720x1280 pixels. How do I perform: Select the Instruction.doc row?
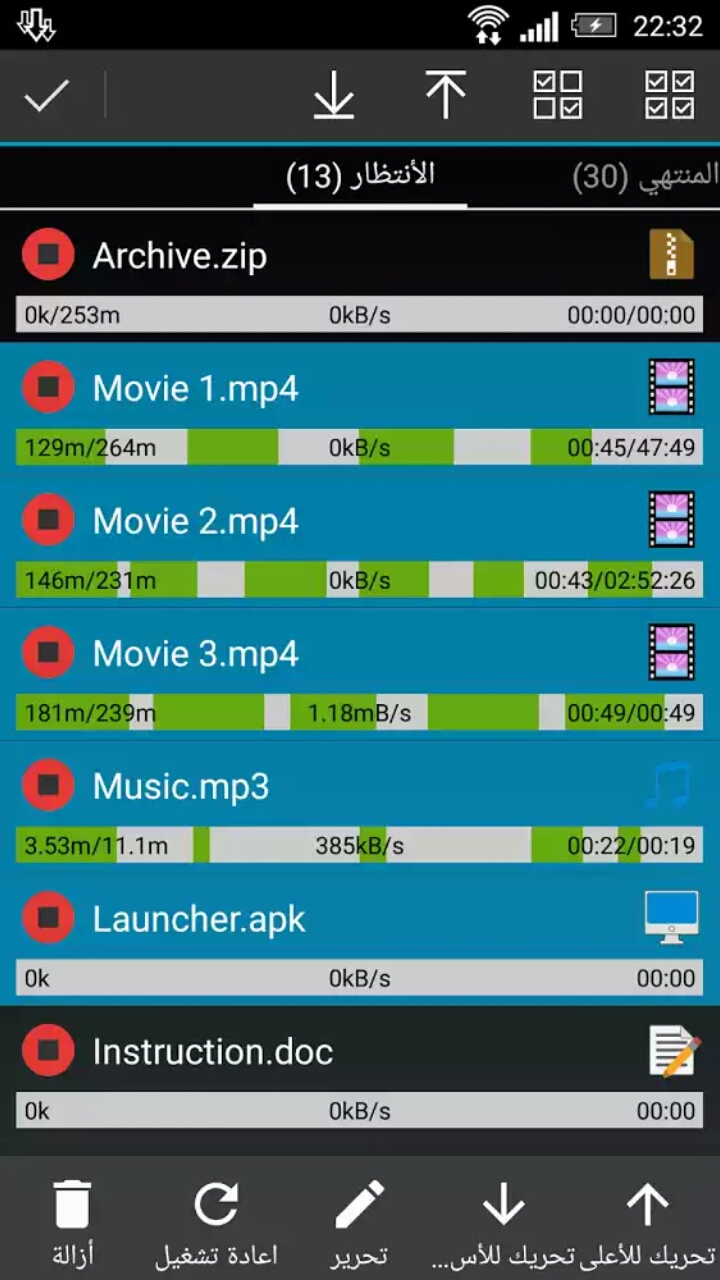360,1073
